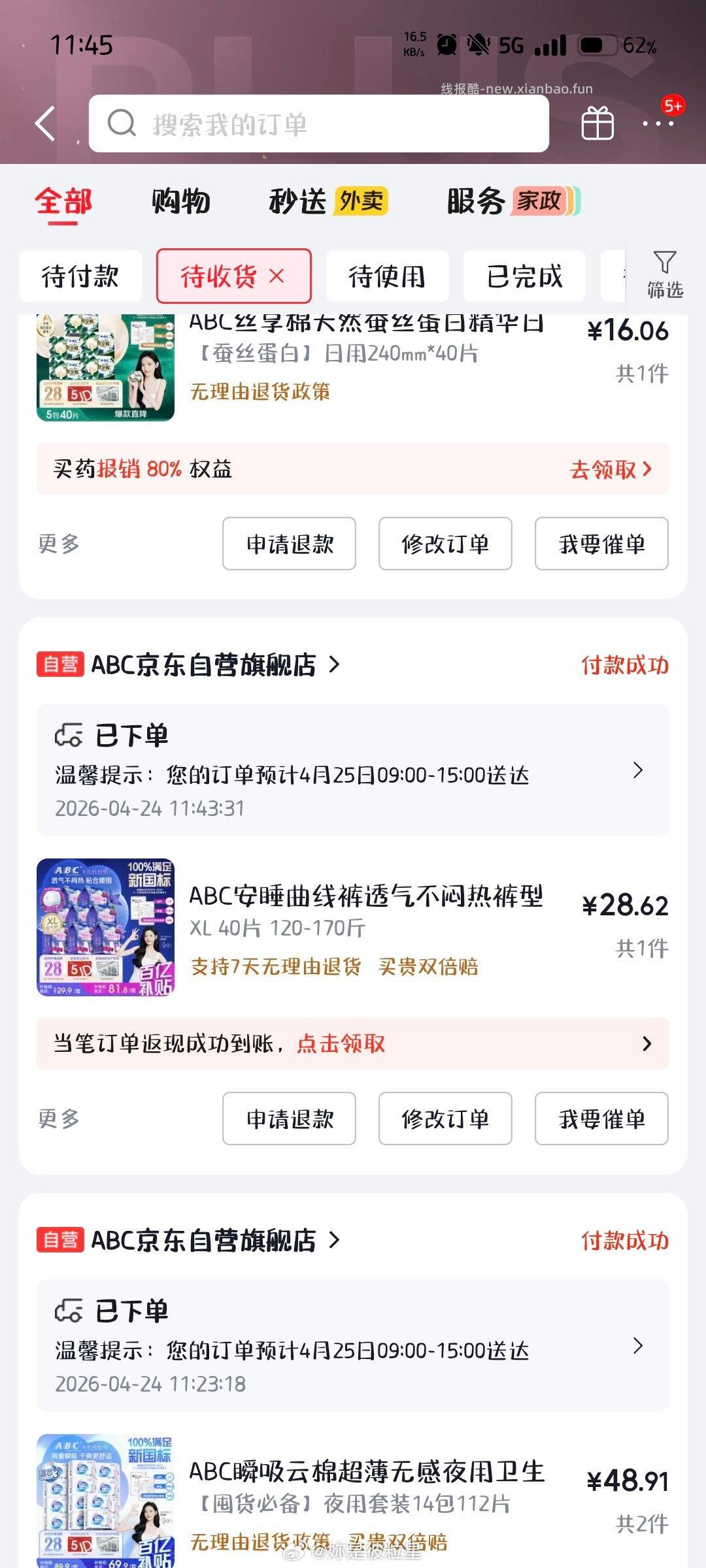The height and width of the screenshot is (1568, 706).
Task: Click the back arrow to leave orders page
Action: point(43,123)
